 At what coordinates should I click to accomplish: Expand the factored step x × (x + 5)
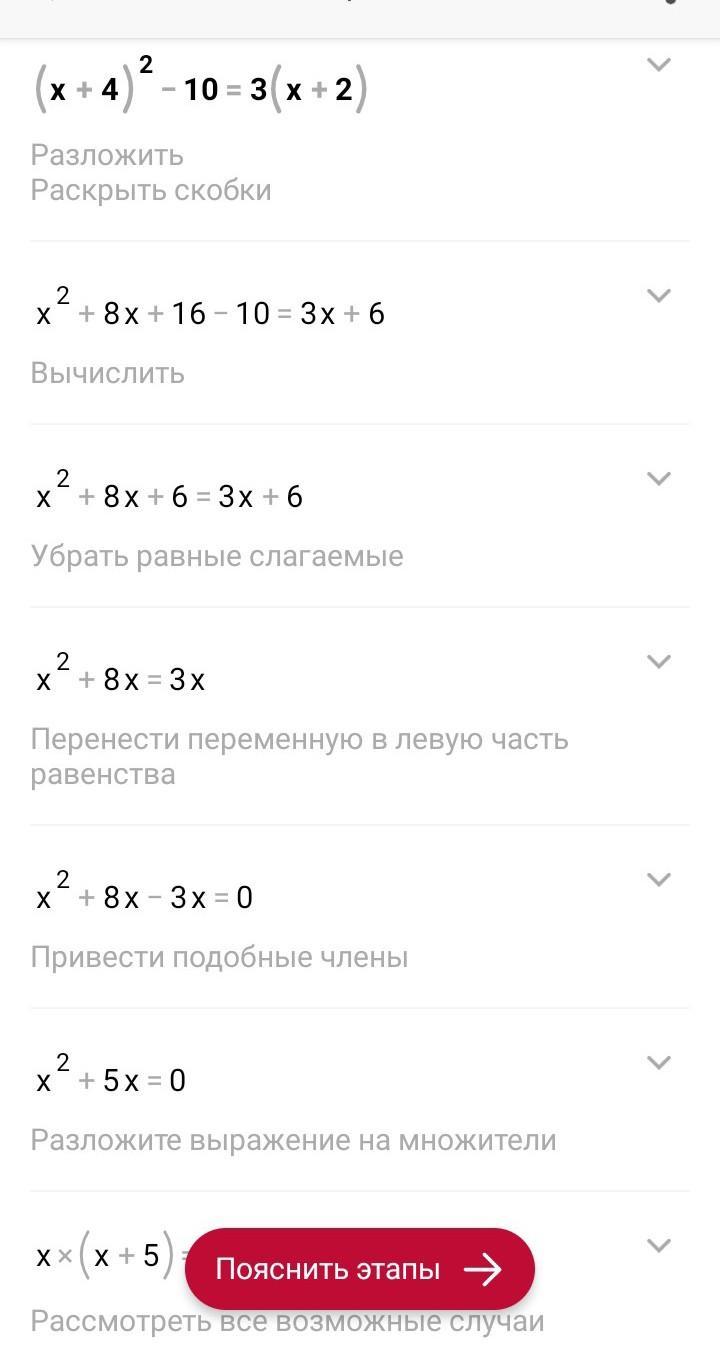pos(658,1245)
